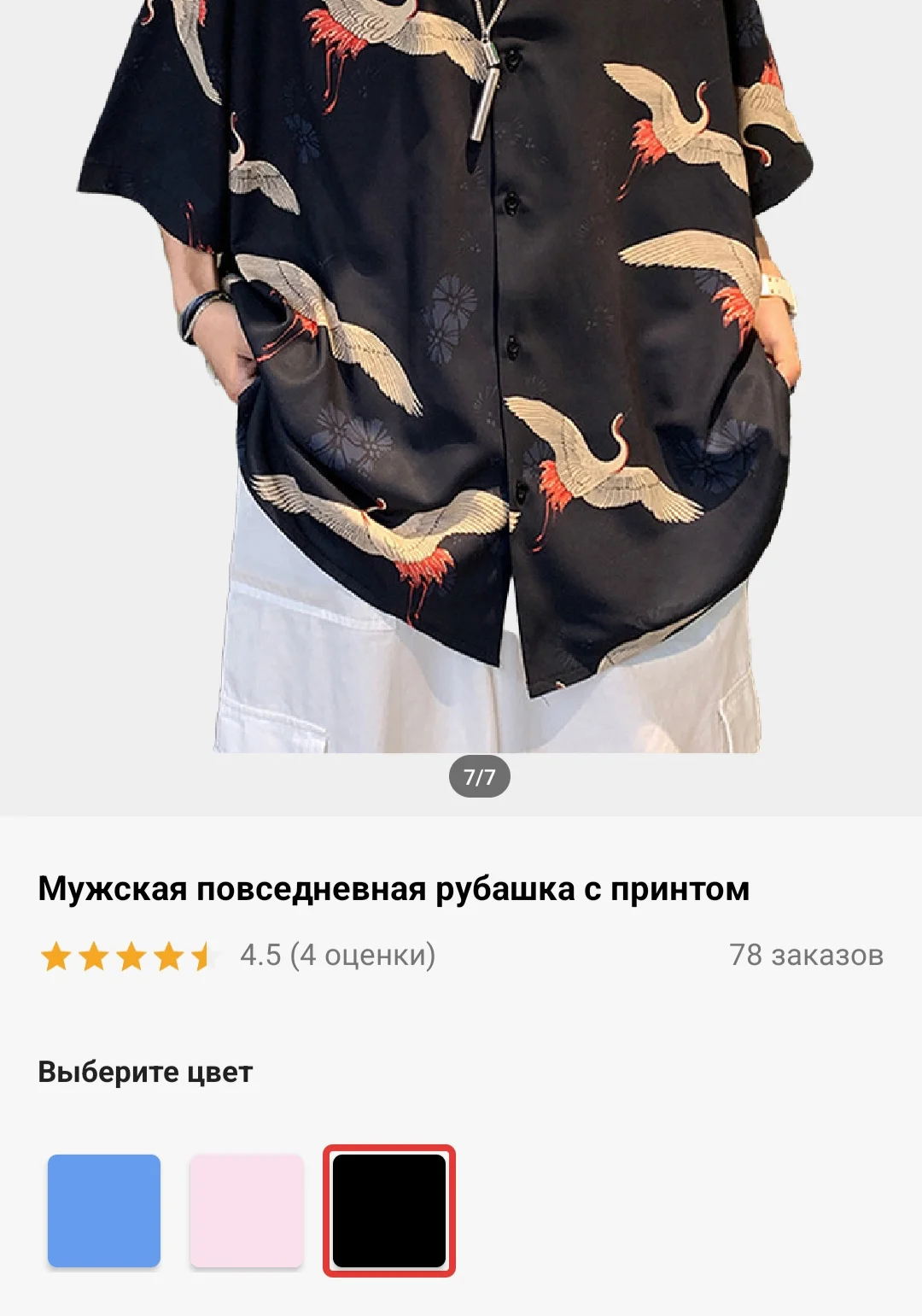Pick the black color swatch

pyautogui.click(x=389, y=1210)
